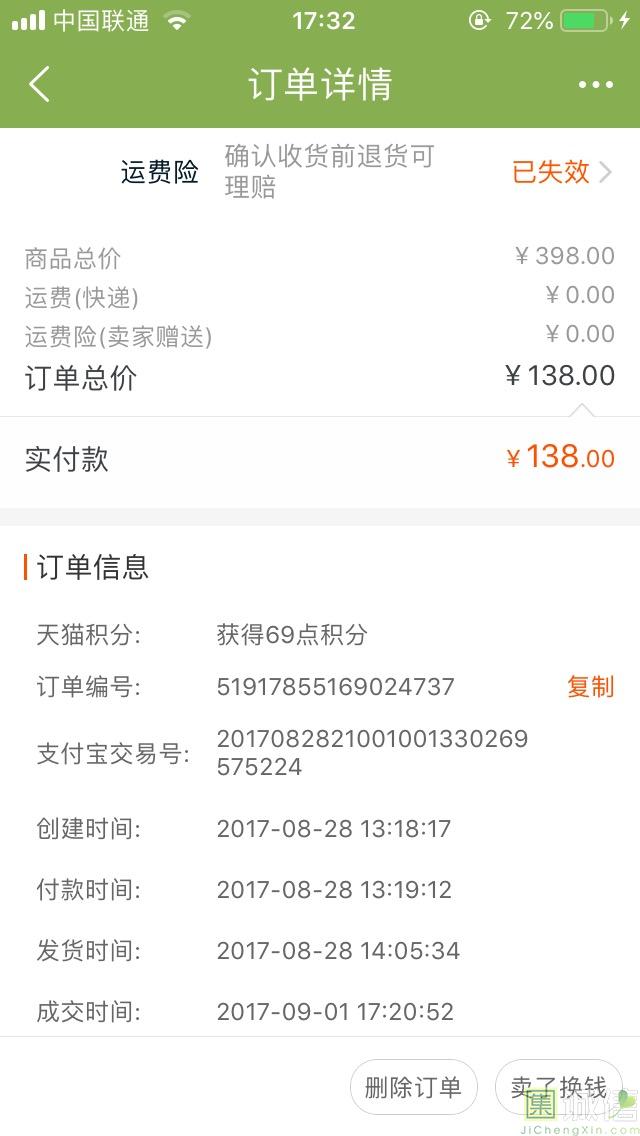Tap the 卖了换钱 button

(558, 1087)
